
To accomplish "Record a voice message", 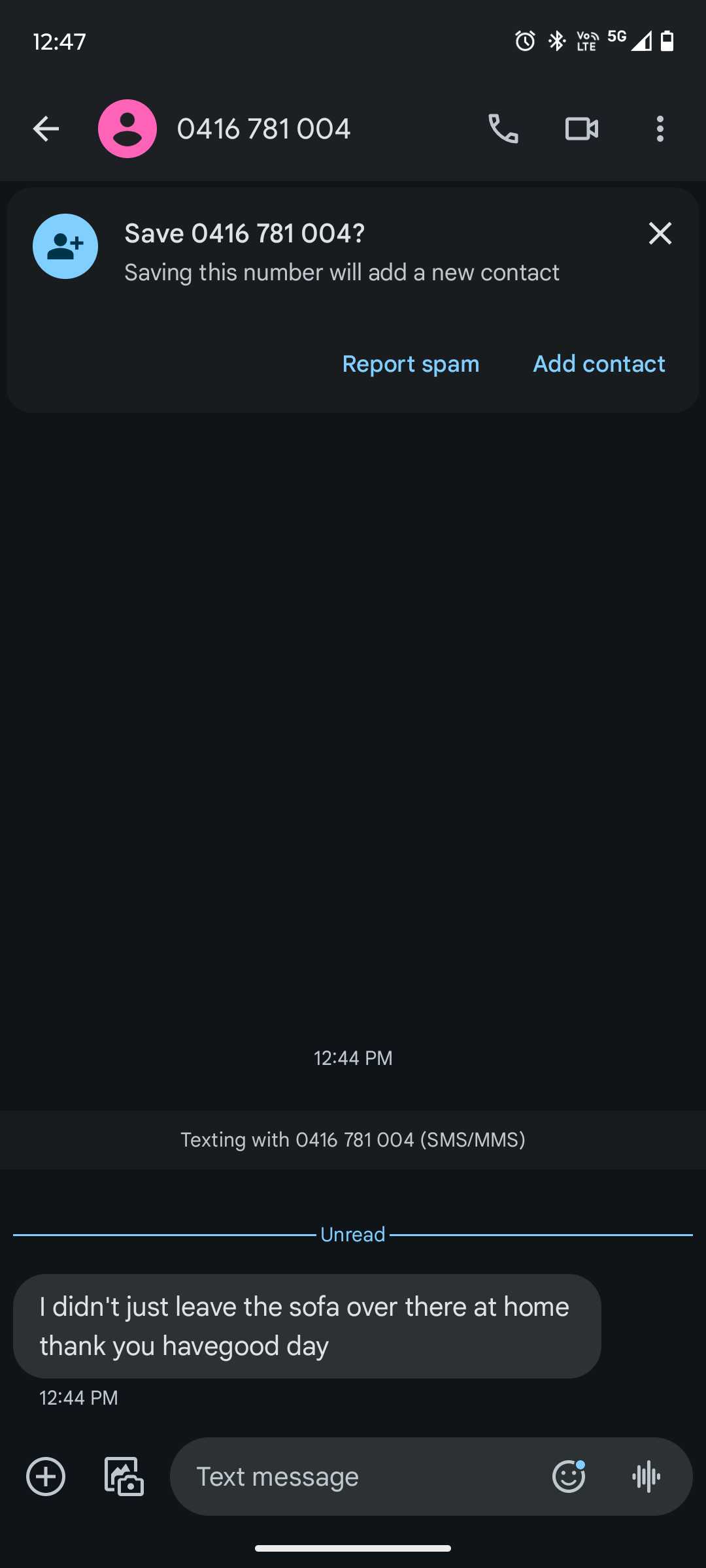I will [647, 1477].
